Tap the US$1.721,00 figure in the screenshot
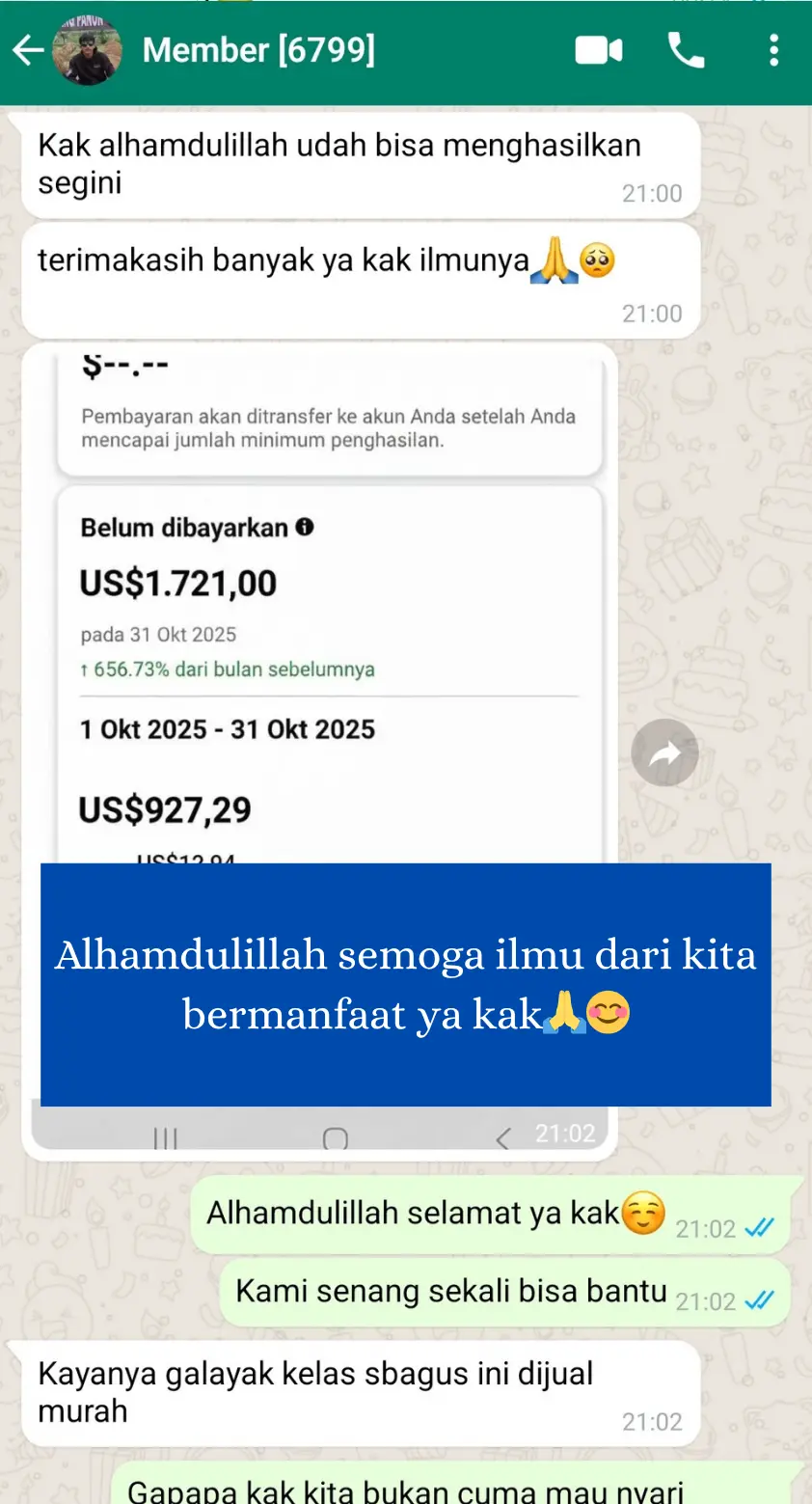Image resolution: width=812 pixels, height=1504 pixels. [176, 583]
